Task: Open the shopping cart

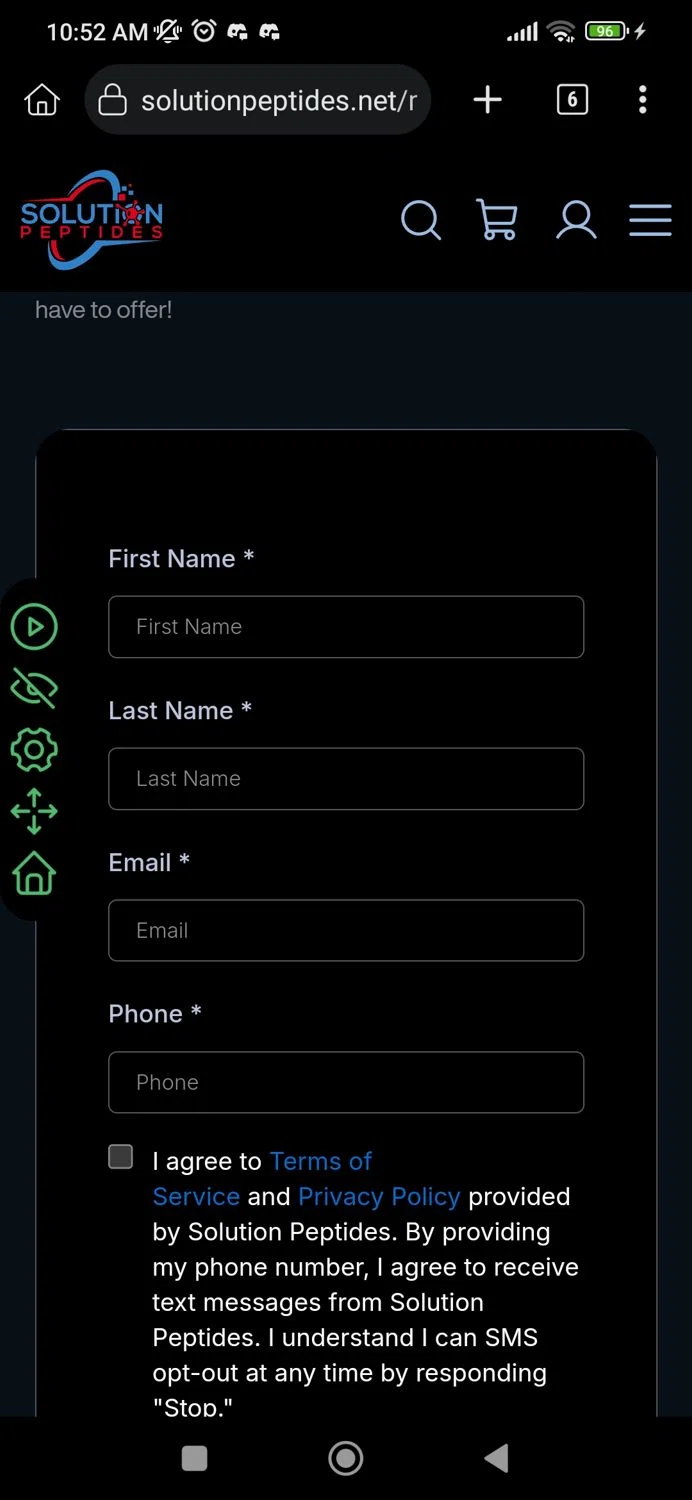Action: click(x=497, y=219)
